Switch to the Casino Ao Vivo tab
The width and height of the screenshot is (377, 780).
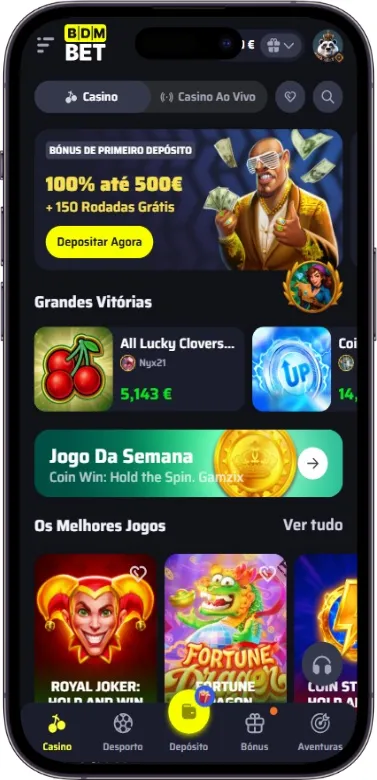pyautogui.click(x=208, y=97)
